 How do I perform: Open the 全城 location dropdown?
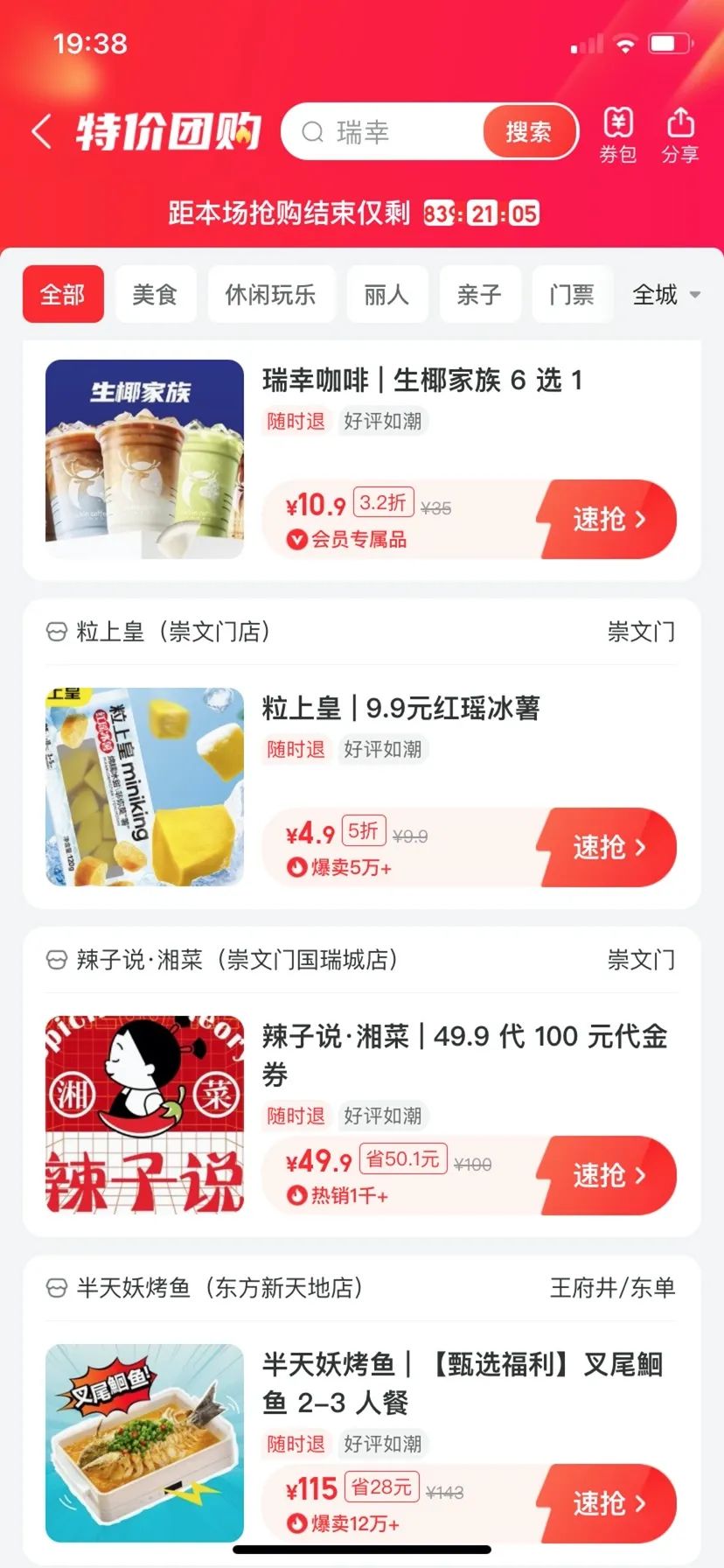pyautogui.click(x=665, y=294)
